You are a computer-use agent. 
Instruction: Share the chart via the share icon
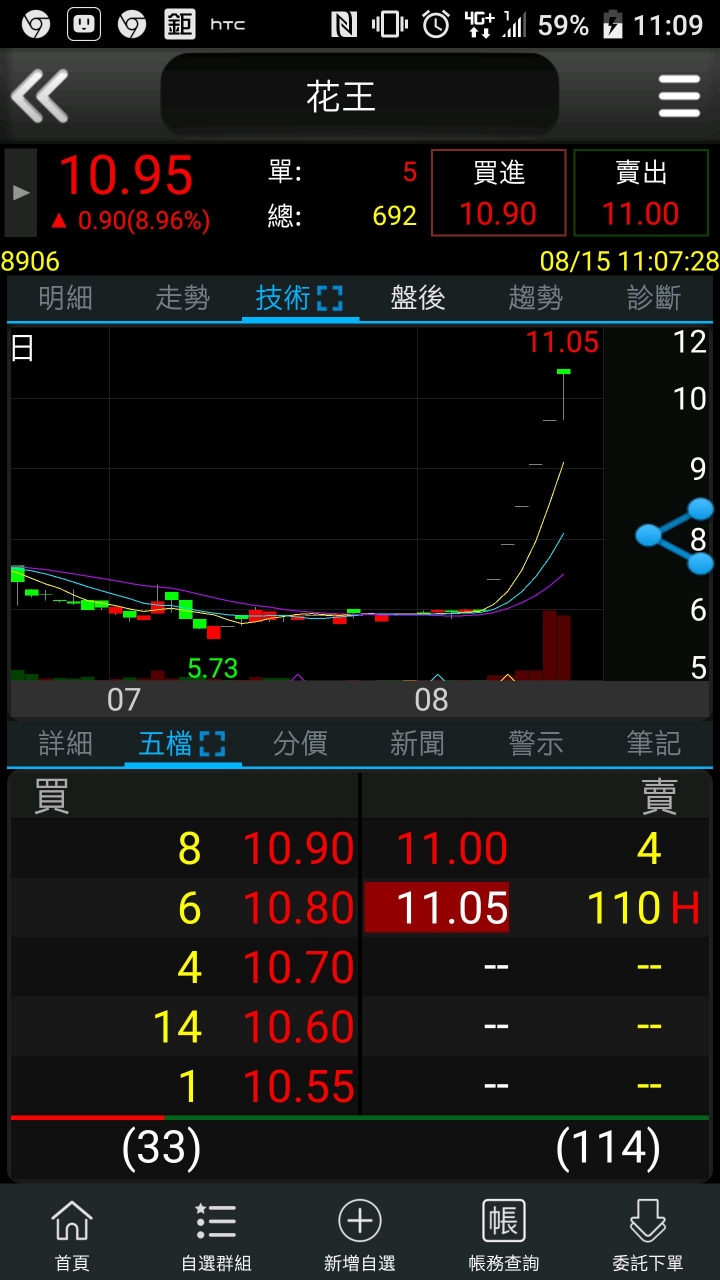[676, 536]
